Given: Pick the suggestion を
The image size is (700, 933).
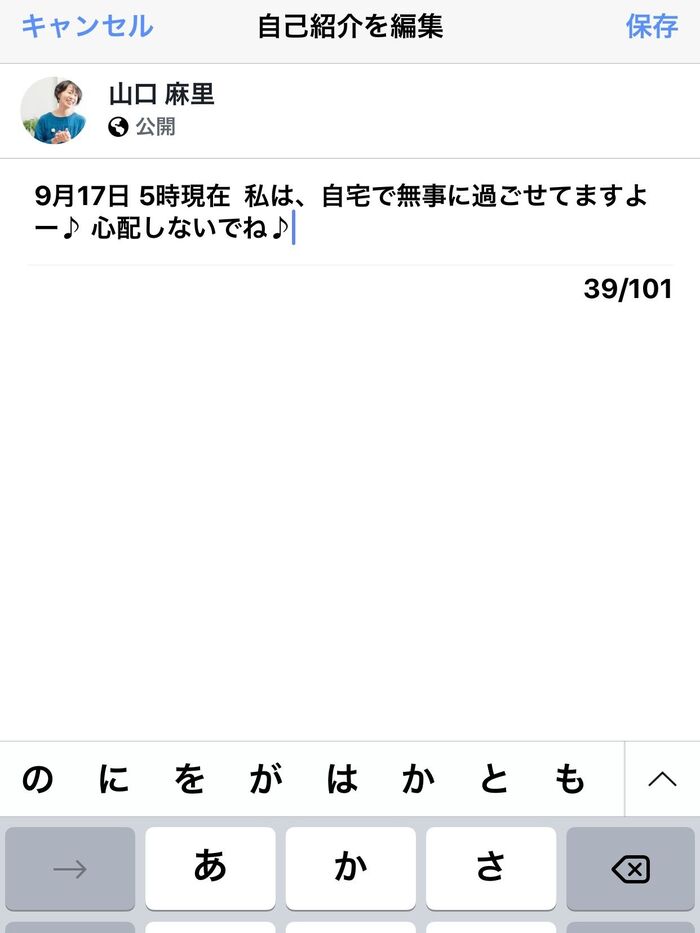Looking at the screenshot, I should (189, 779).
